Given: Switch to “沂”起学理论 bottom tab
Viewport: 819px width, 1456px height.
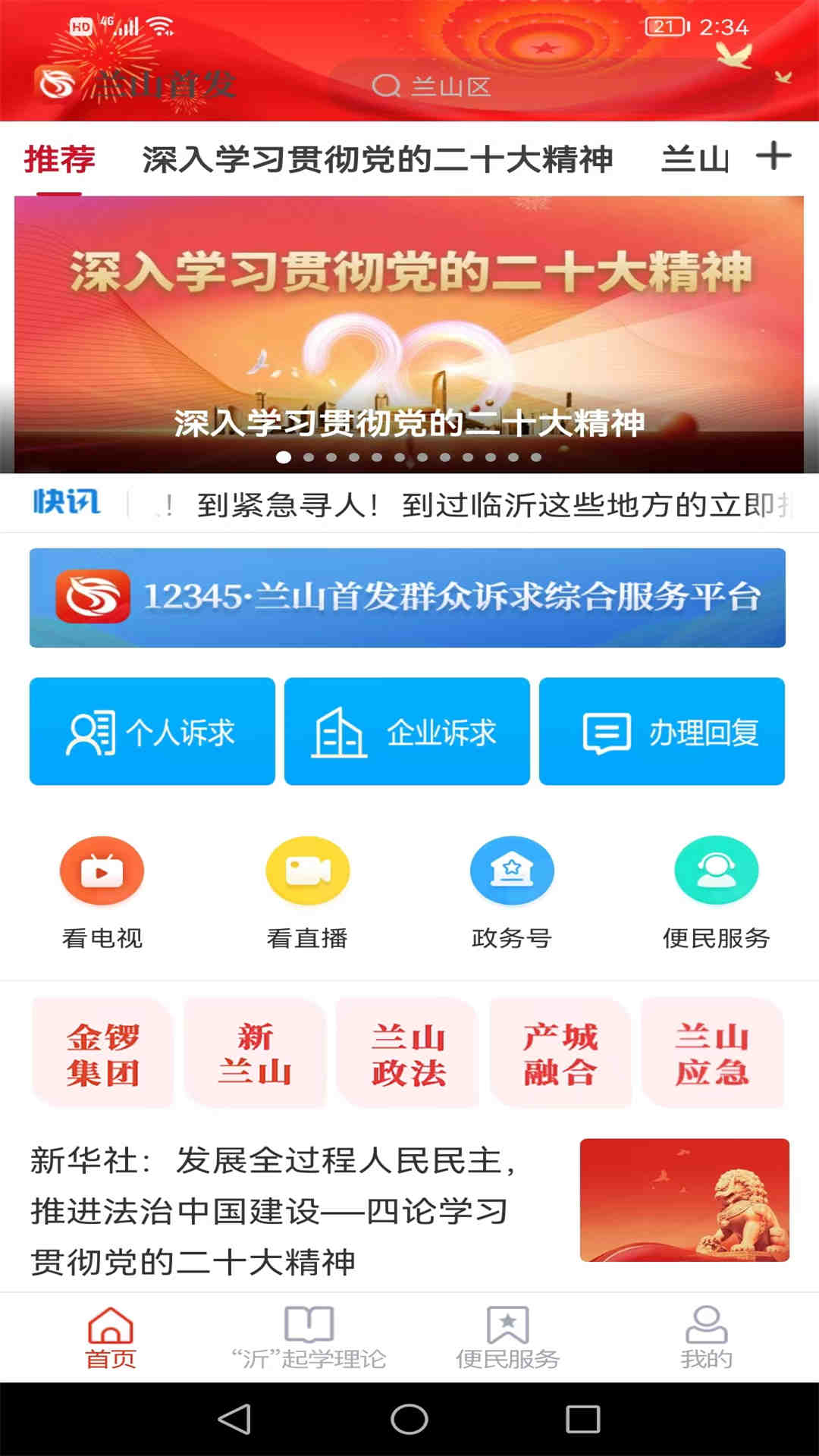Looking at the screenshot, I should point(309,1338).
